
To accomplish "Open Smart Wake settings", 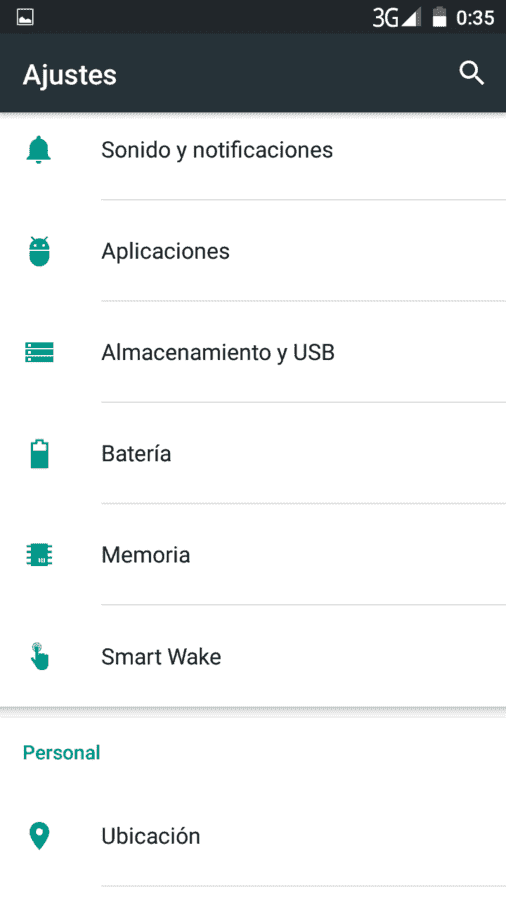I will 253,655.
